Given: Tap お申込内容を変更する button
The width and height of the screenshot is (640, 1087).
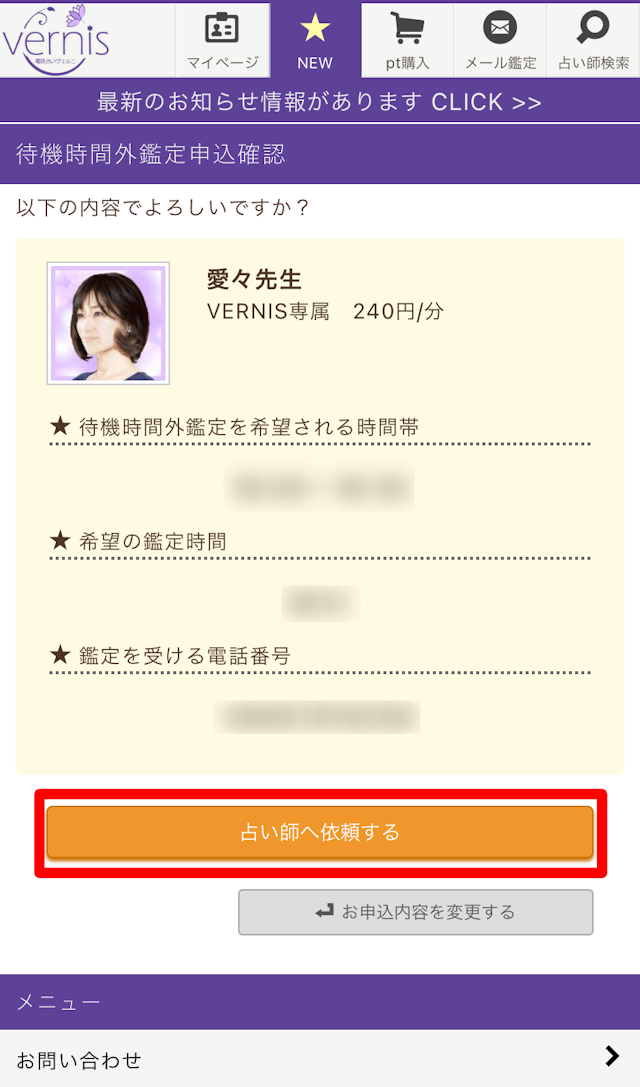Looking at the screenshot, I should point(415,912).
